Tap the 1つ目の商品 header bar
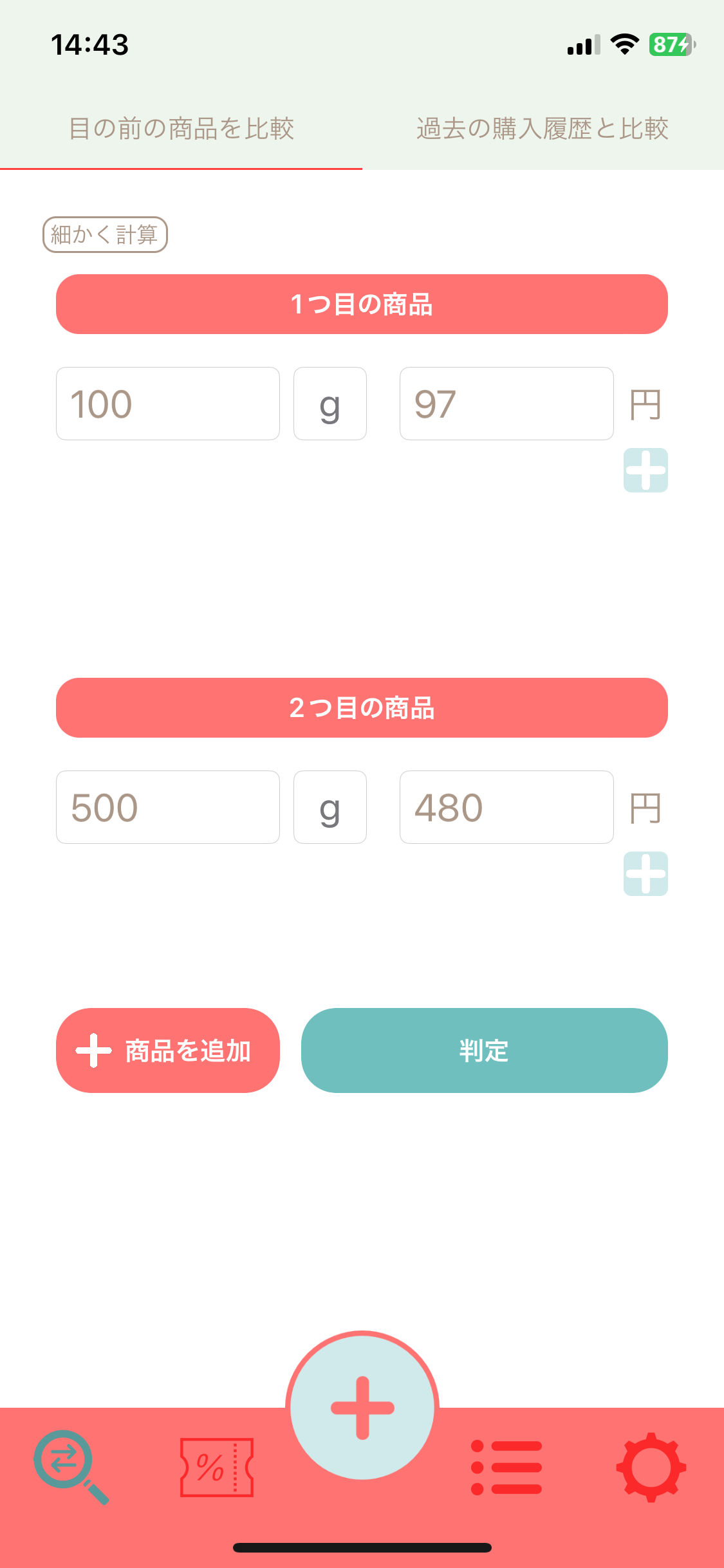 click(362, 304)
